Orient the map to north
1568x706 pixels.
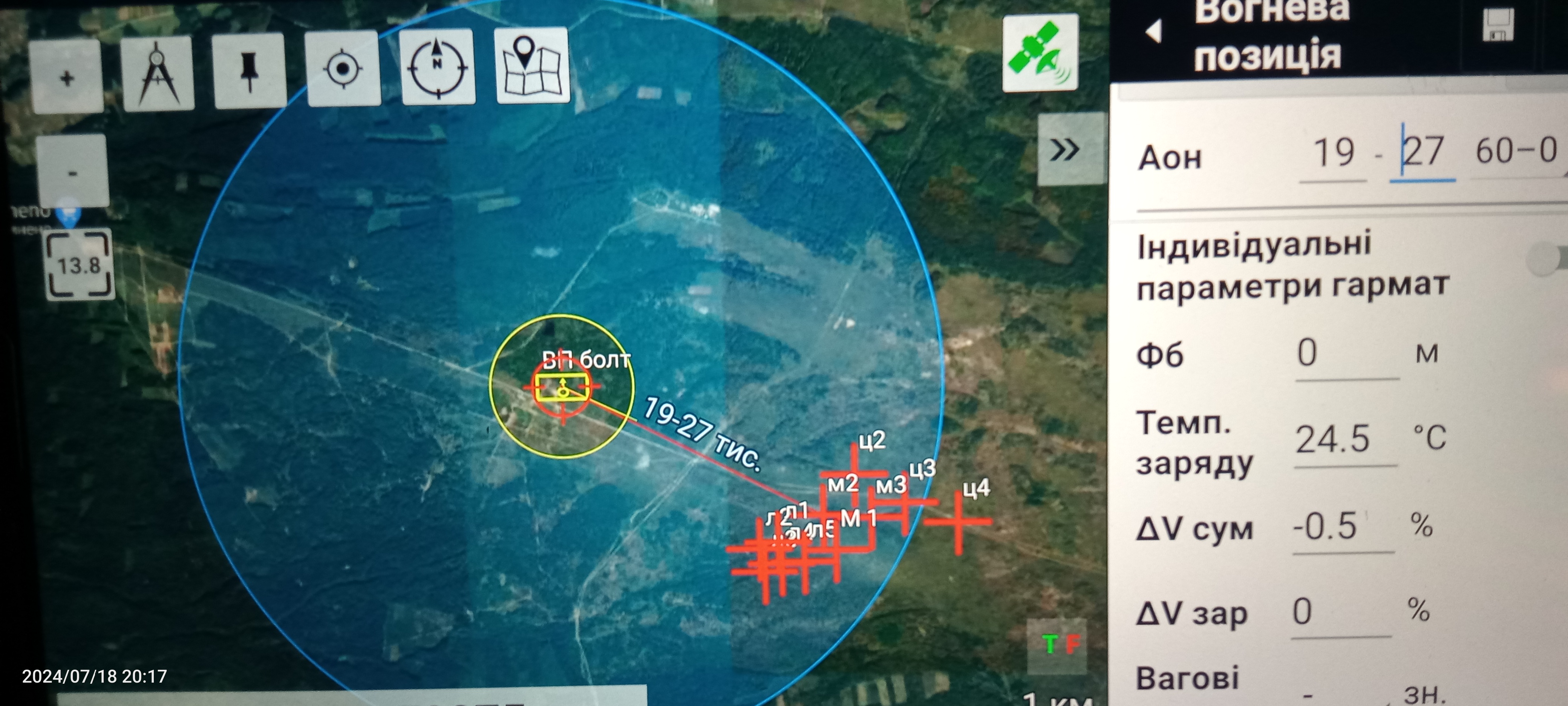coord(437,68)
